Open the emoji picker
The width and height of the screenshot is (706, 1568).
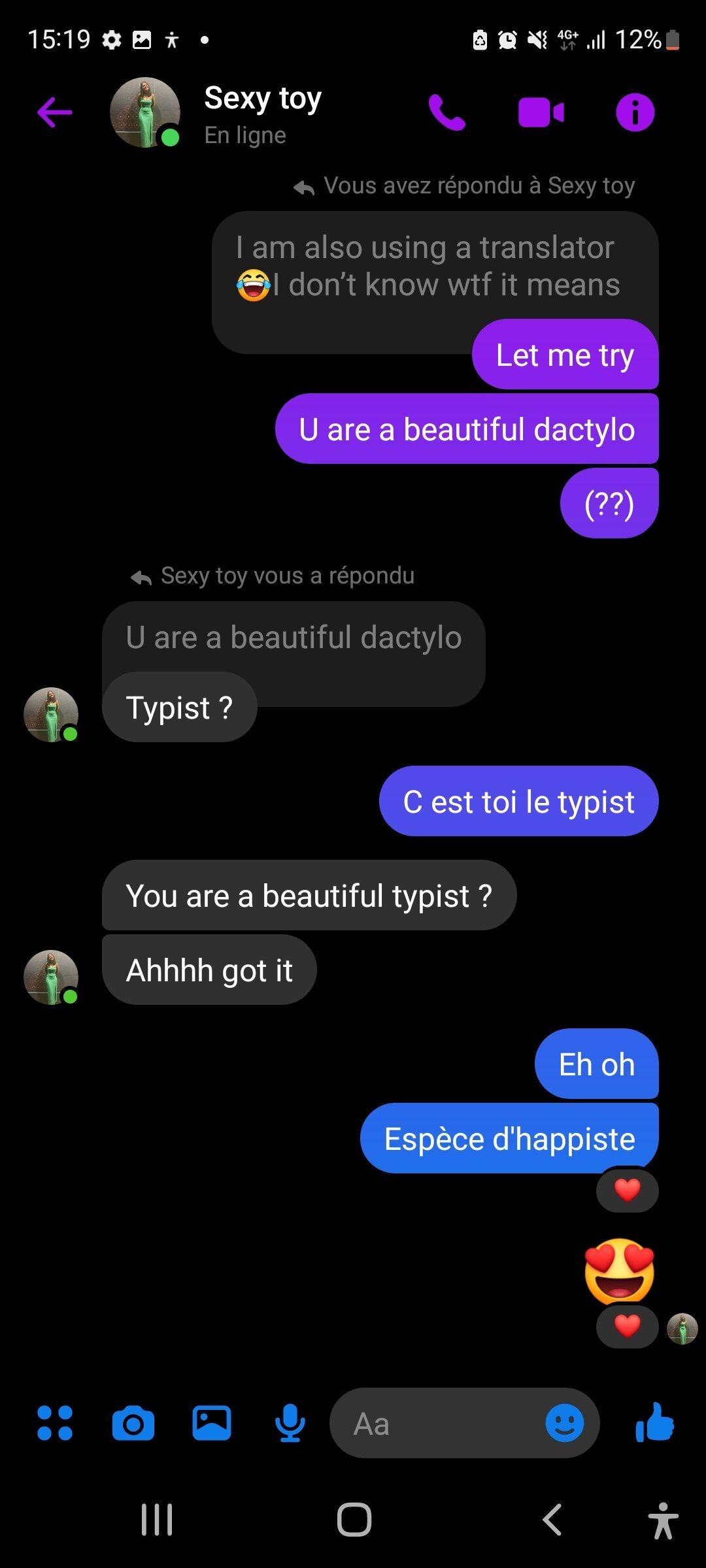[564, 1423]
